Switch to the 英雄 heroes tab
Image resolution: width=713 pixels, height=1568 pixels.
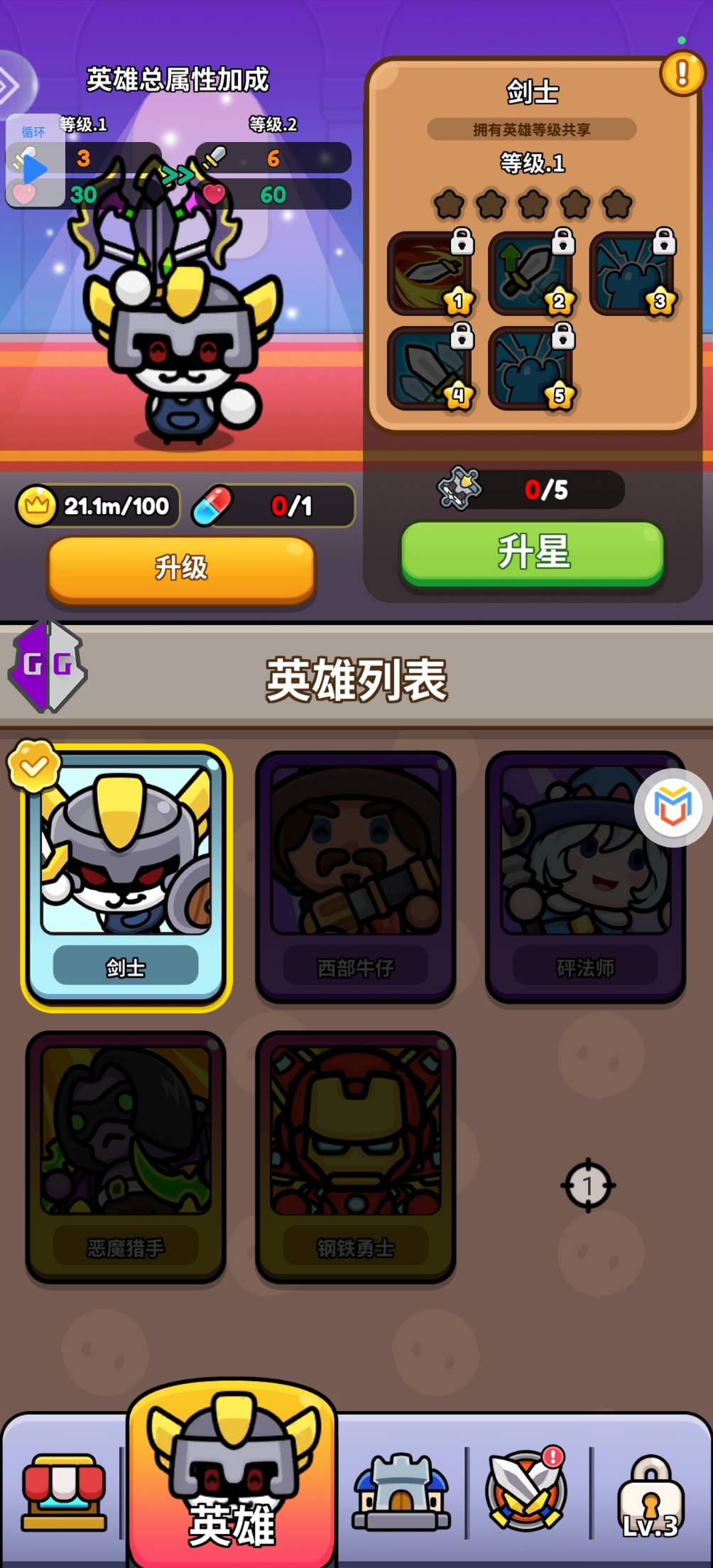point(232,1477)
